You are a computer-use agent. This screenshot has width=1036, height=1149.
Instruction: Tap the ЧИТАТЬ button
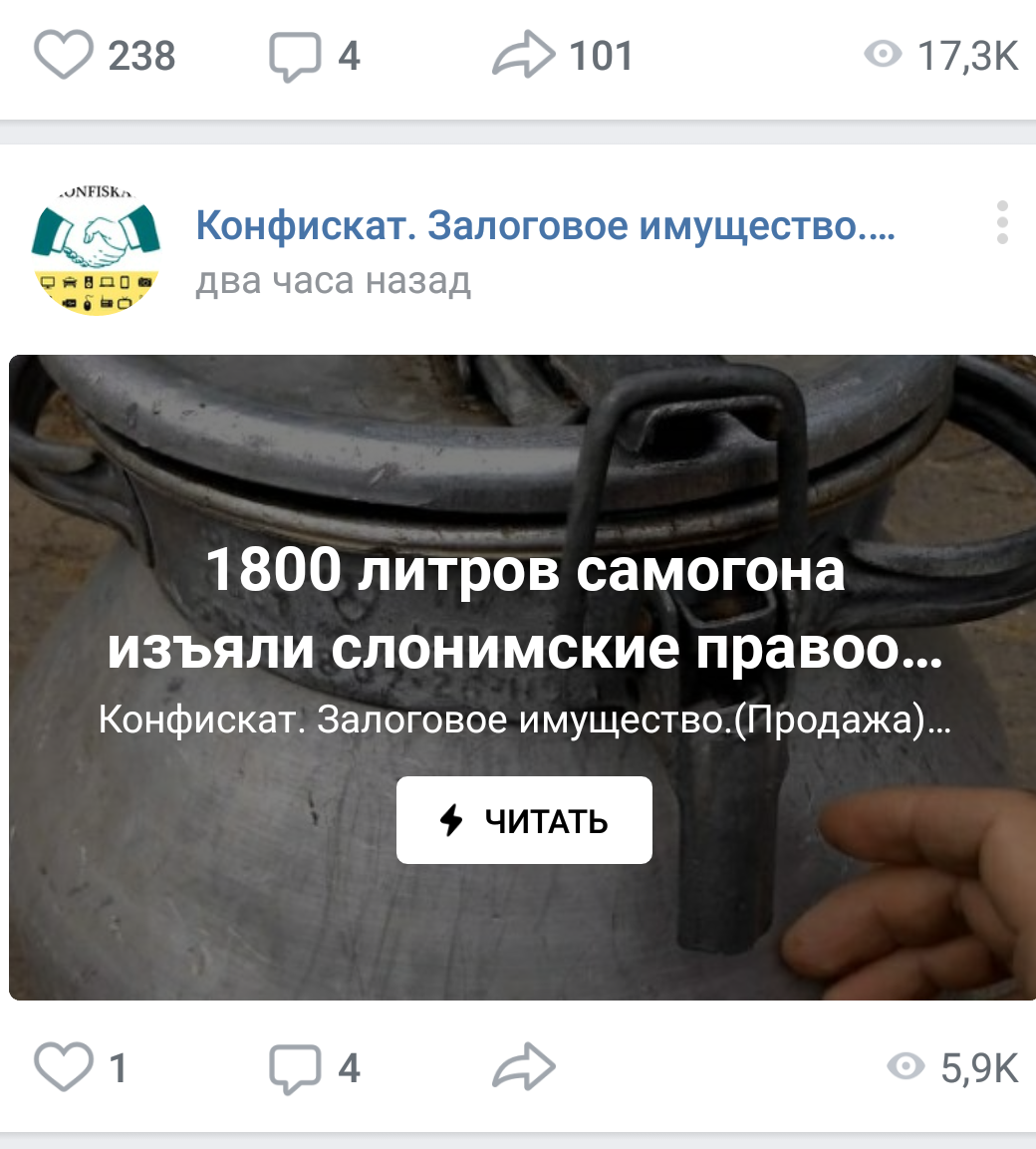(x=524, y=820)
